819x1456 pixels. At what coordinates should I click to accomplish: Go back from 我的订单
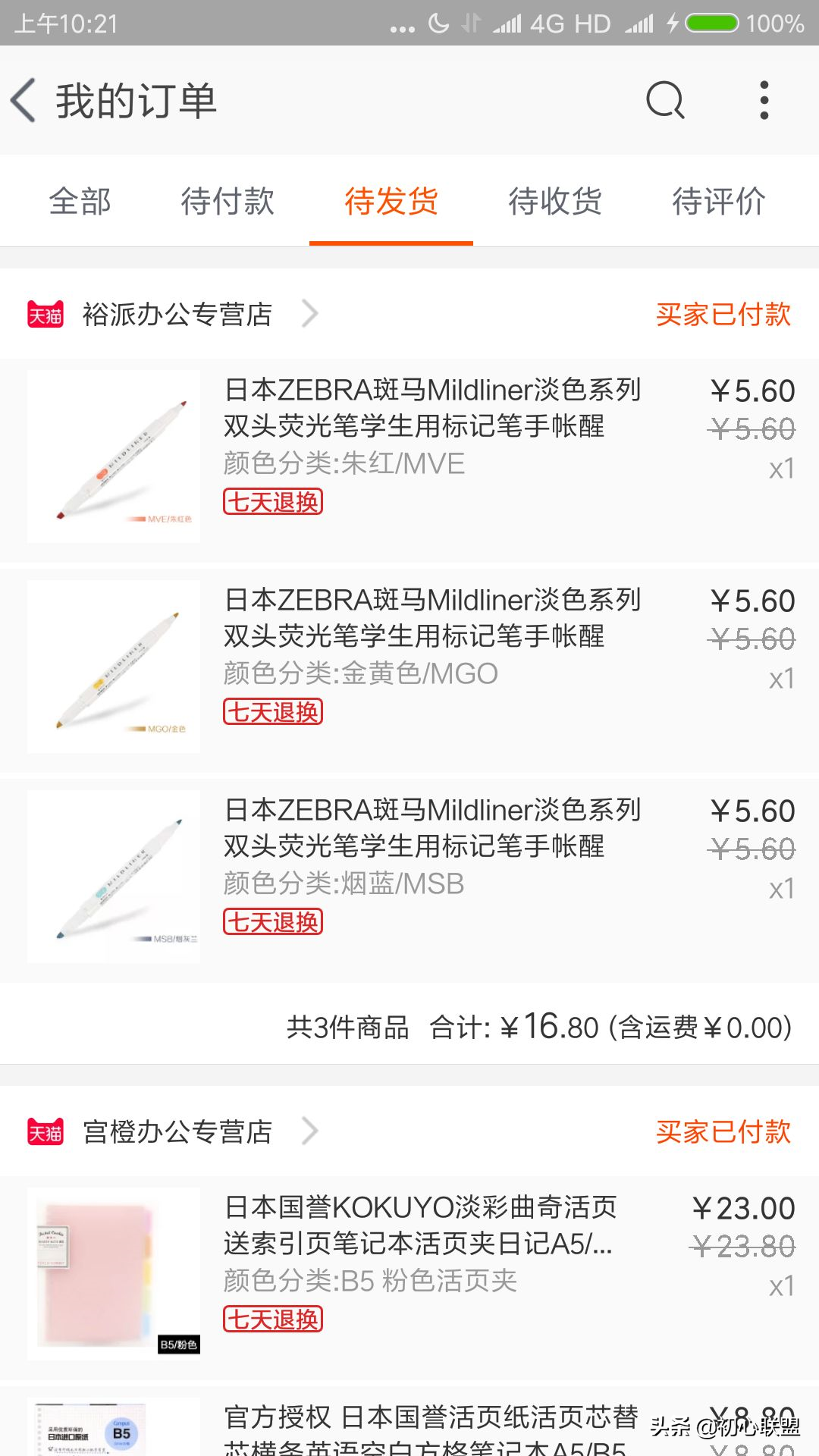tap(24, 101)
